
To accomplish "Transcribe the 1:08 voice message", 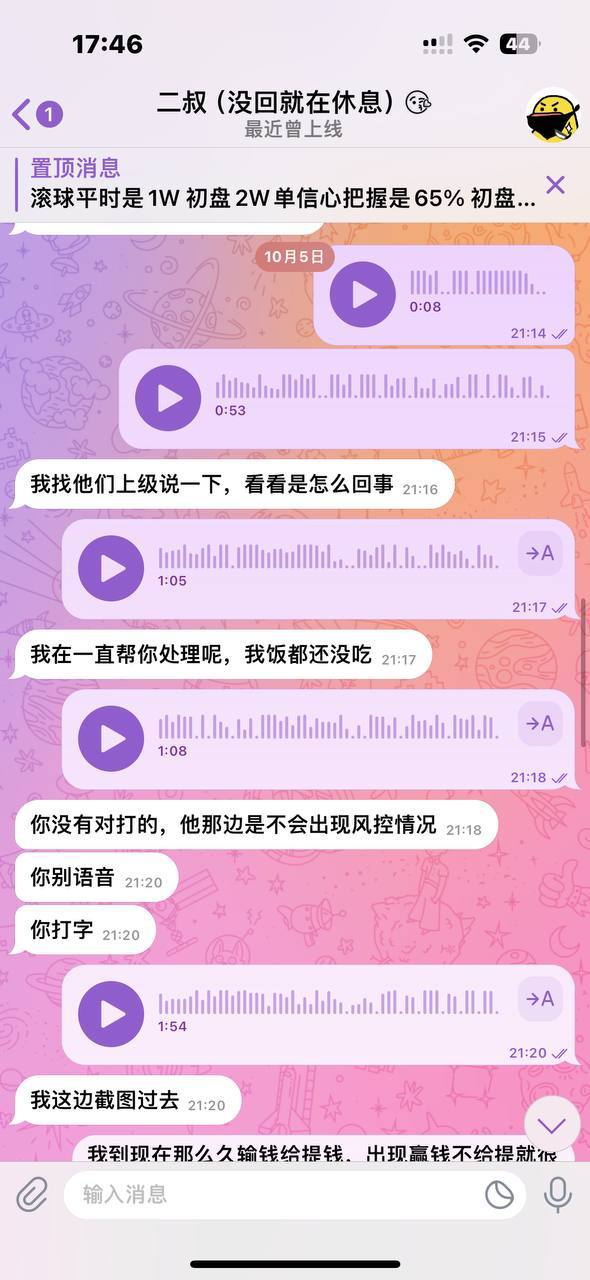I will 540,723.
